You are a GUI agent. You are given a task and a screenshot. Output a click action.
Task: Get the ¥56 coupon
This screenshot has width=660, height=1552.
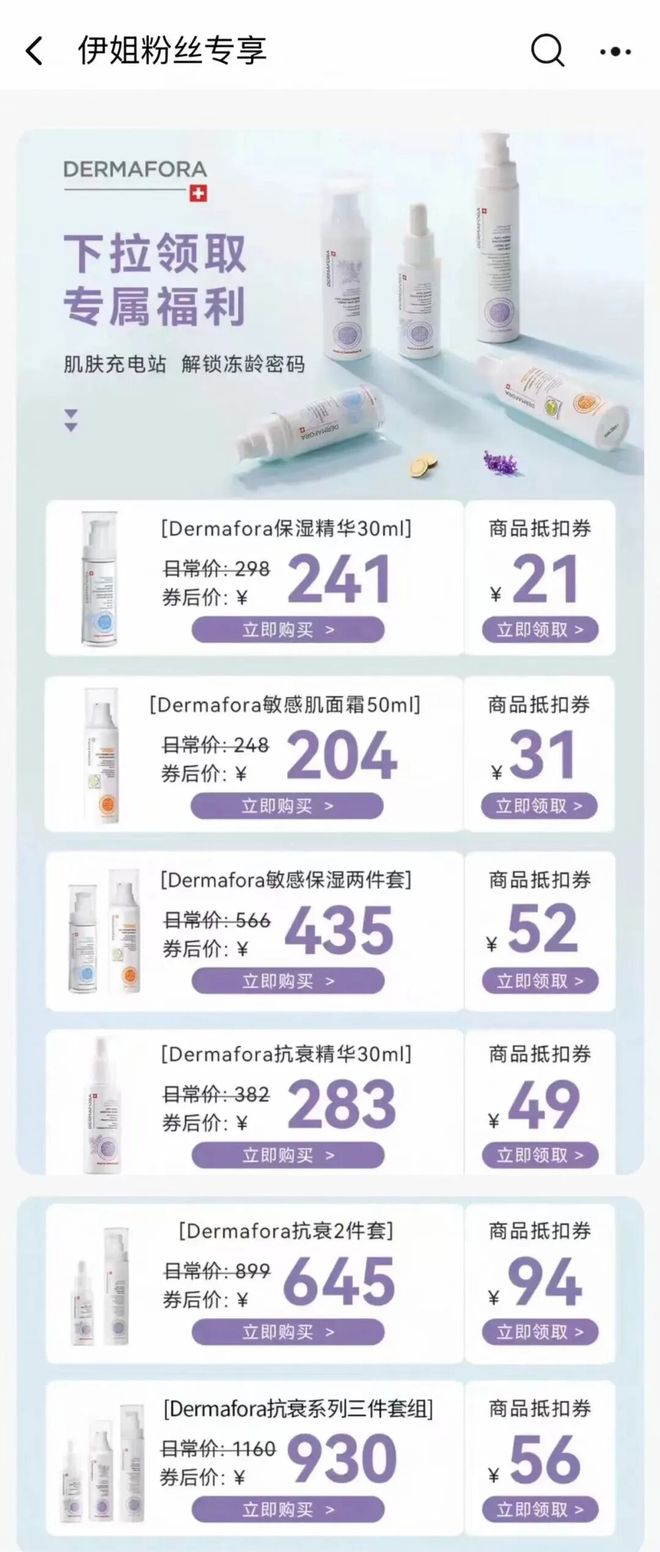(x=540, y=1509)
